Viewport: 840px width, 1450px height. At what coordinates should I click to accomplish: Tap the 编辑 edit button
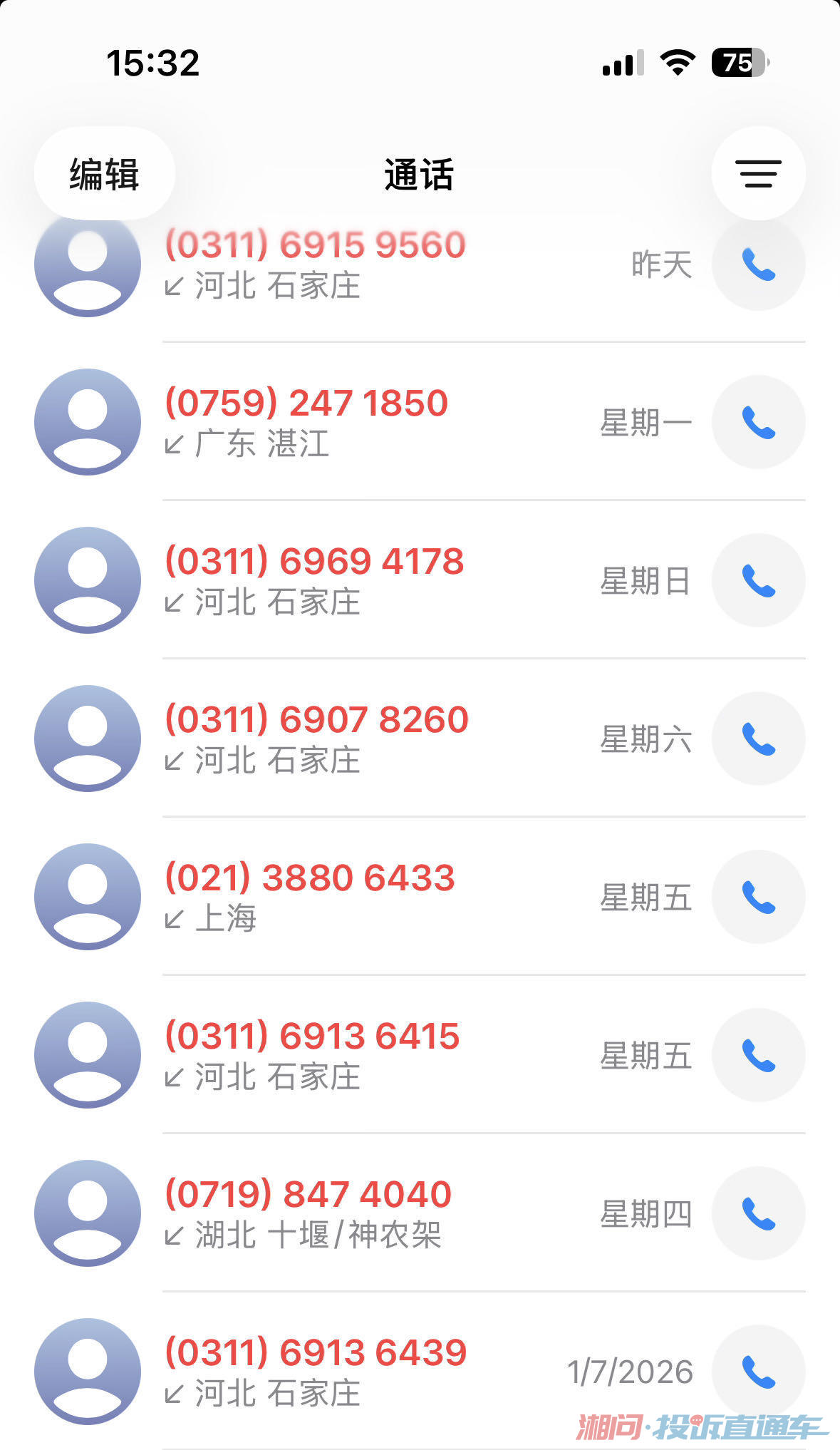click(x=104, y=174)
